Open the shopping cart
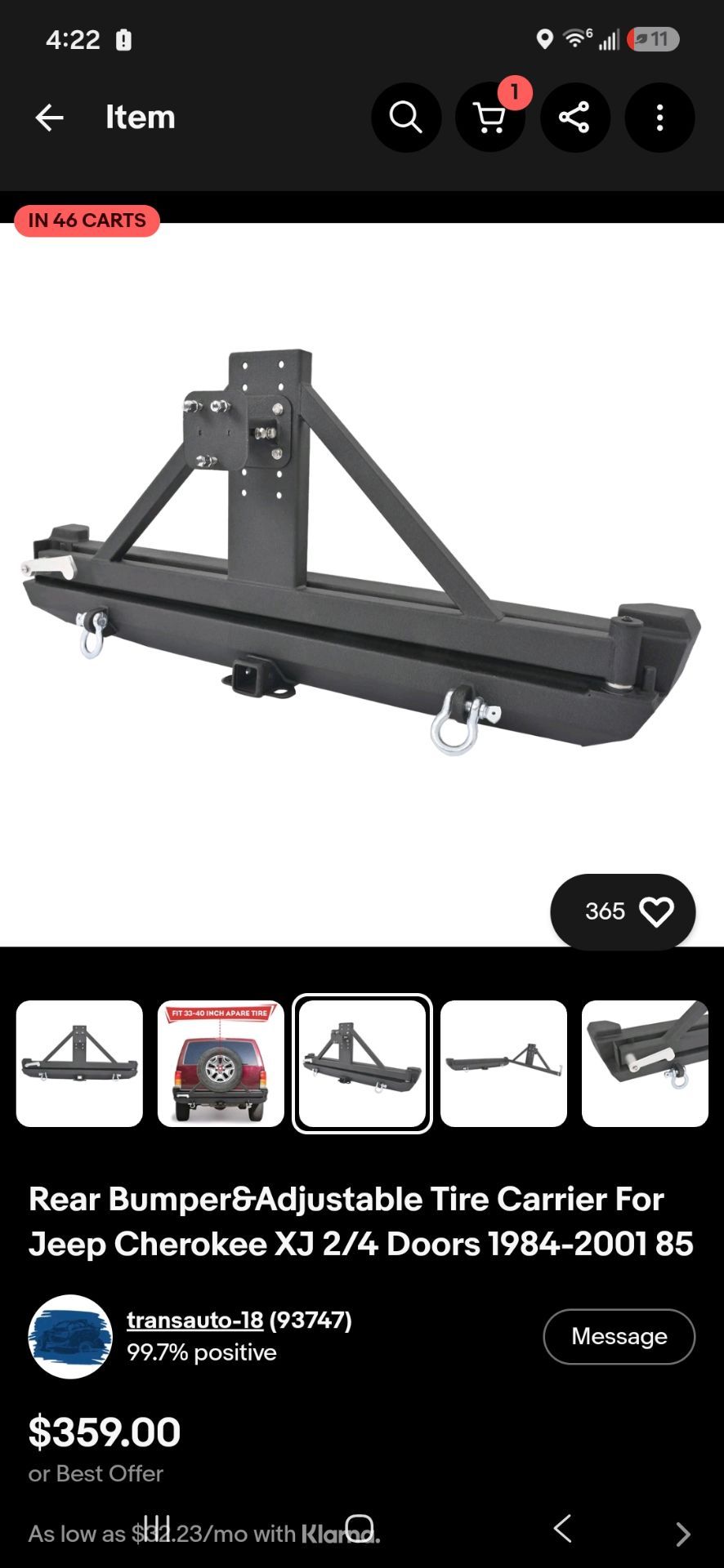 point(490,118)
